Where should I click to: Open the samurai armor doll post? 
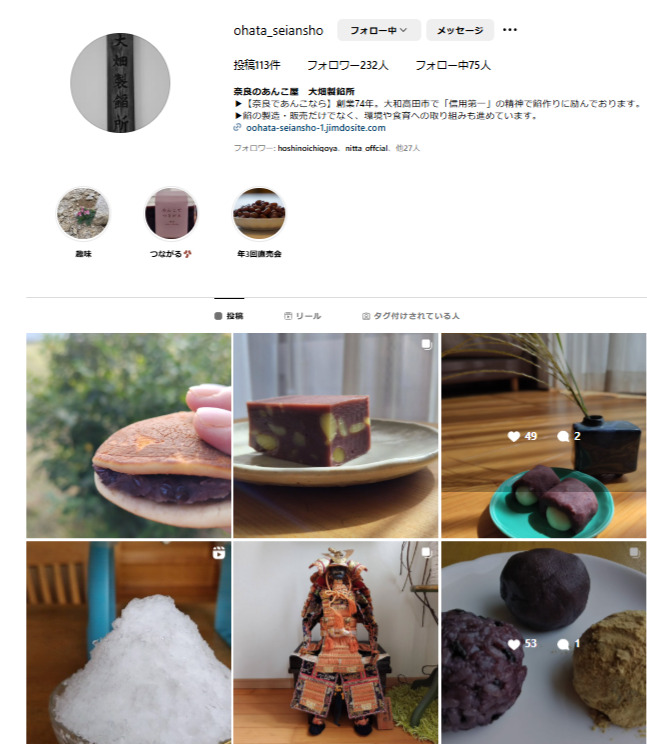[x=335, y=643]
